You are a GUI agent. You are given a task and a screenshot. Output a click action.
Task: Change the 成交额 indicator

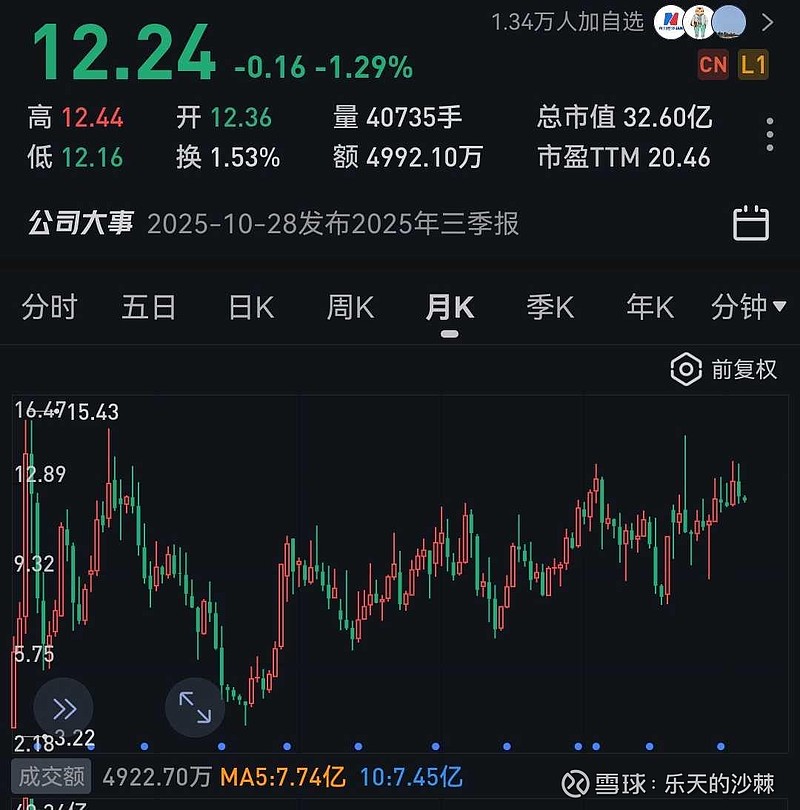[x=51, y=776]
